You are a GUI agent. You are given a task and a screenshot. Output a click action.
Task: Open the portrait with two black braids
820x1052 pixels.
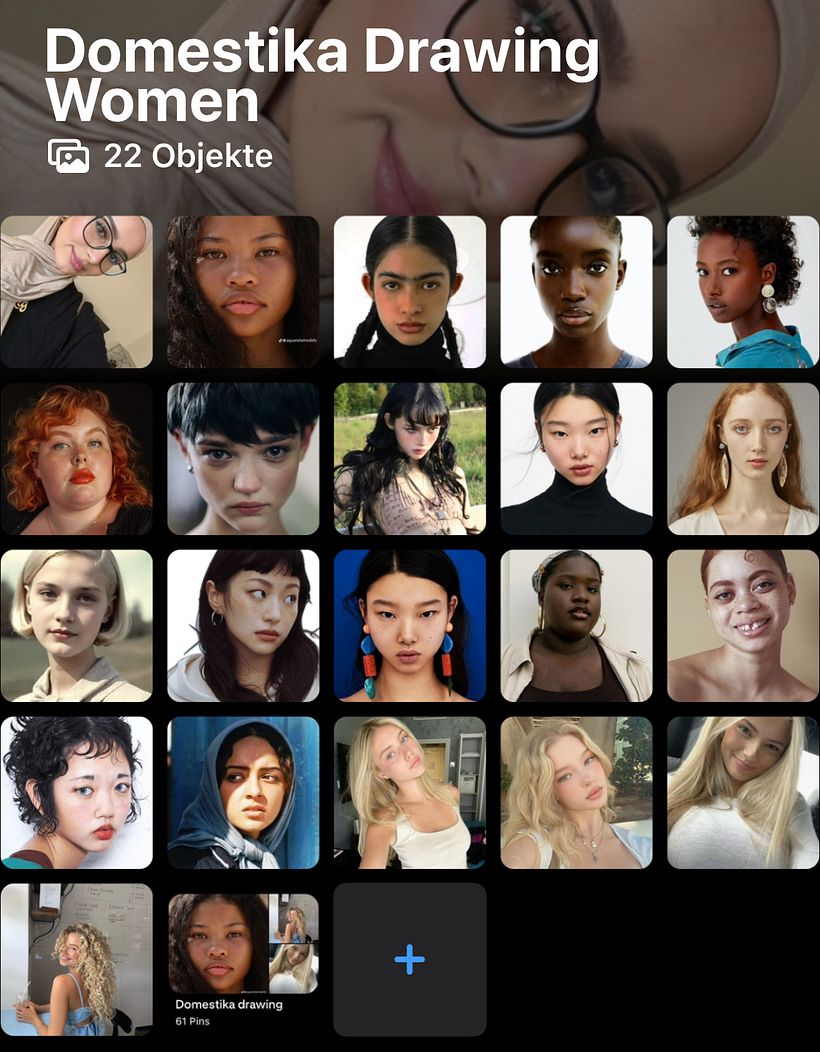(409, 291)
